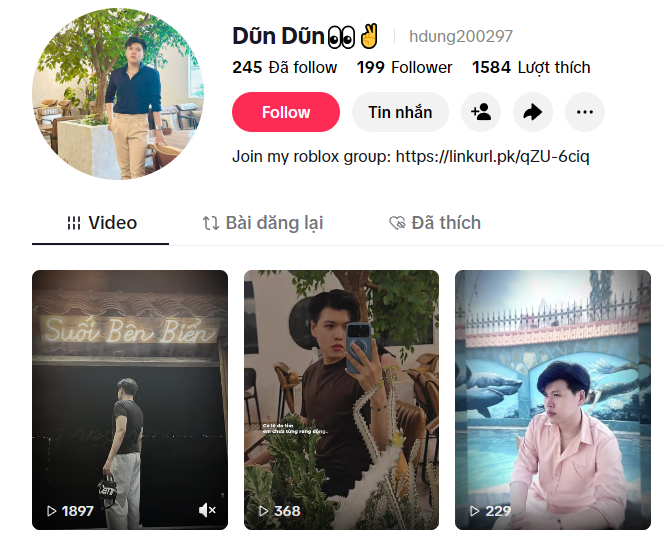Open Tin nhắn to message this user

[x=400, y=112]
